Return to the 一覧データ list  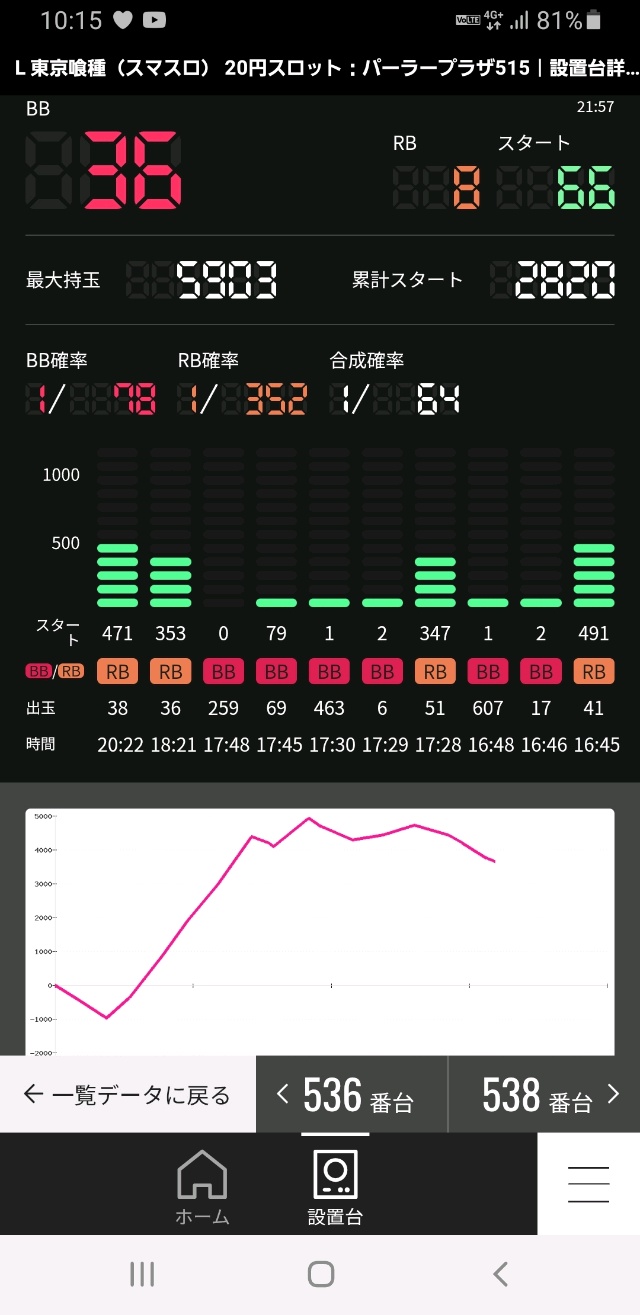pos(127,1095)
